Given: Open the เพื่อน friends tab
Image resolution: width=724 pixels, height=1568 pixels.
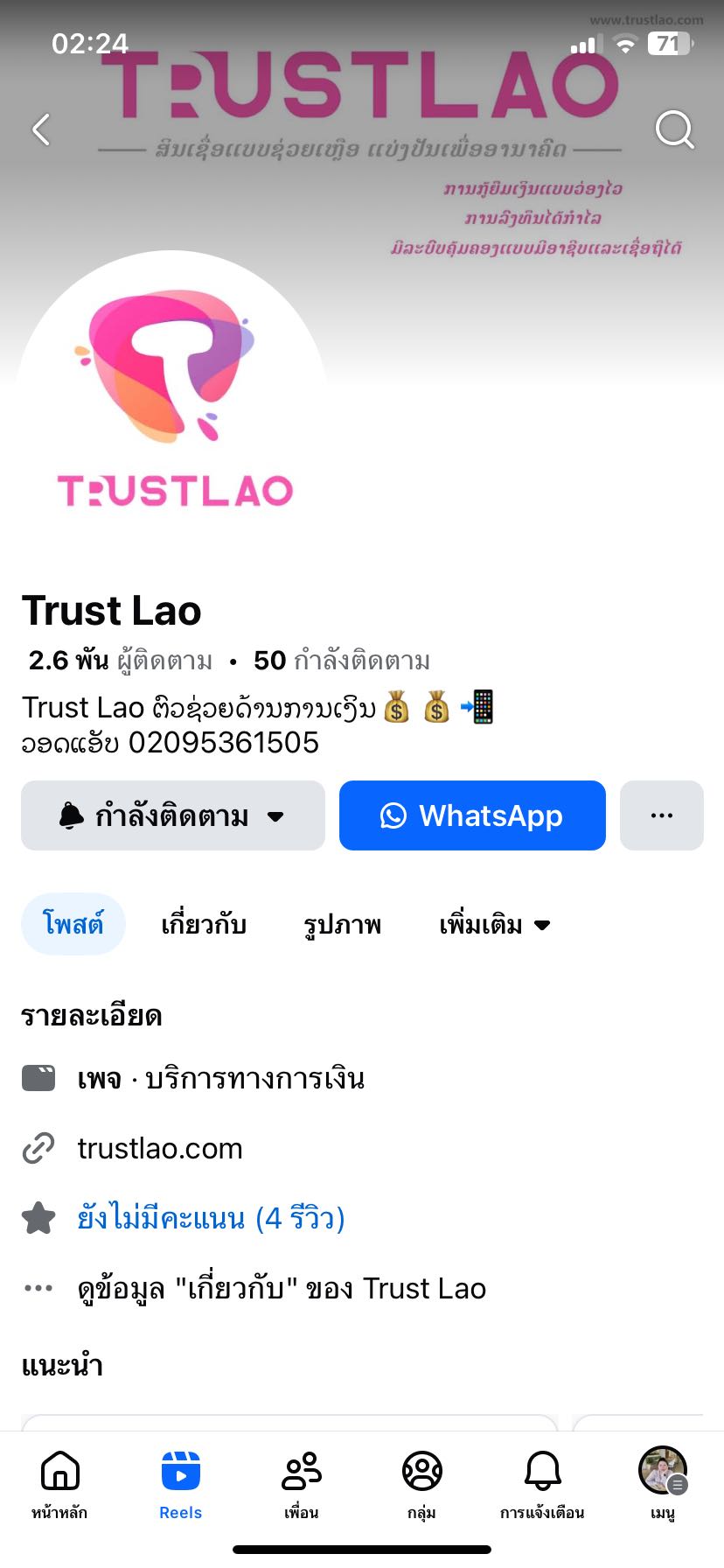Looking at the screenshot, I should point(301,1484).
